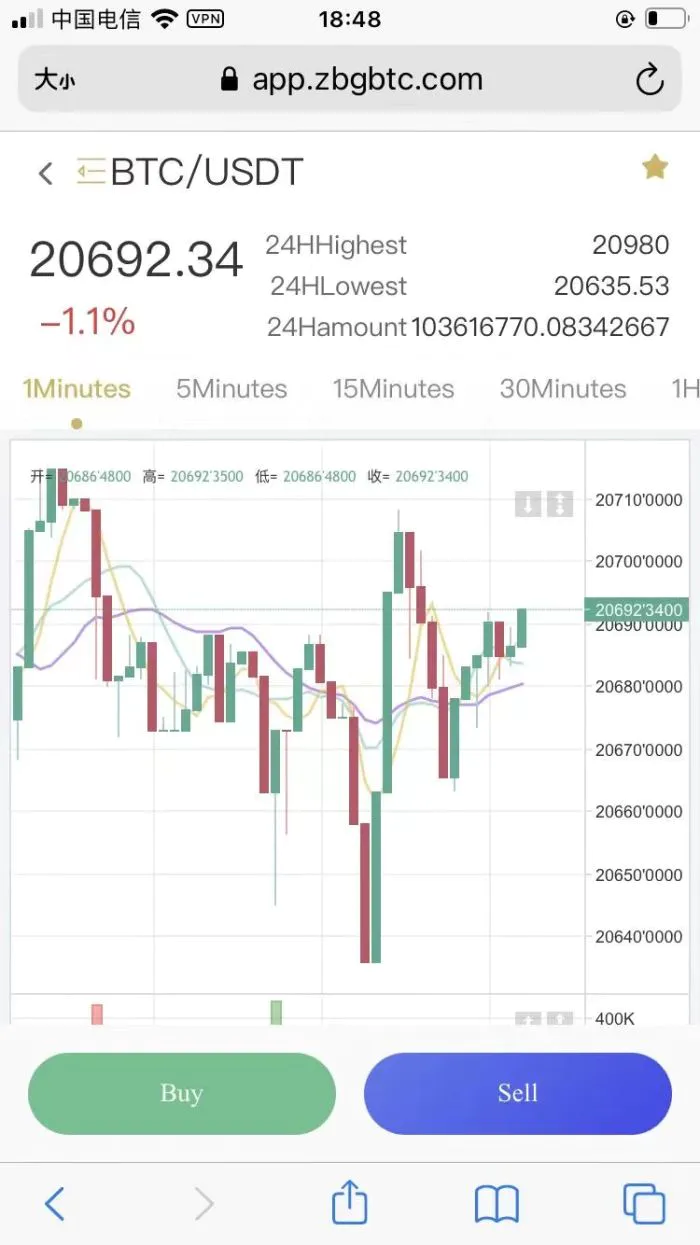Reload the page in the address bar
Screen dimensions: 700x1245
click(649, 80)
